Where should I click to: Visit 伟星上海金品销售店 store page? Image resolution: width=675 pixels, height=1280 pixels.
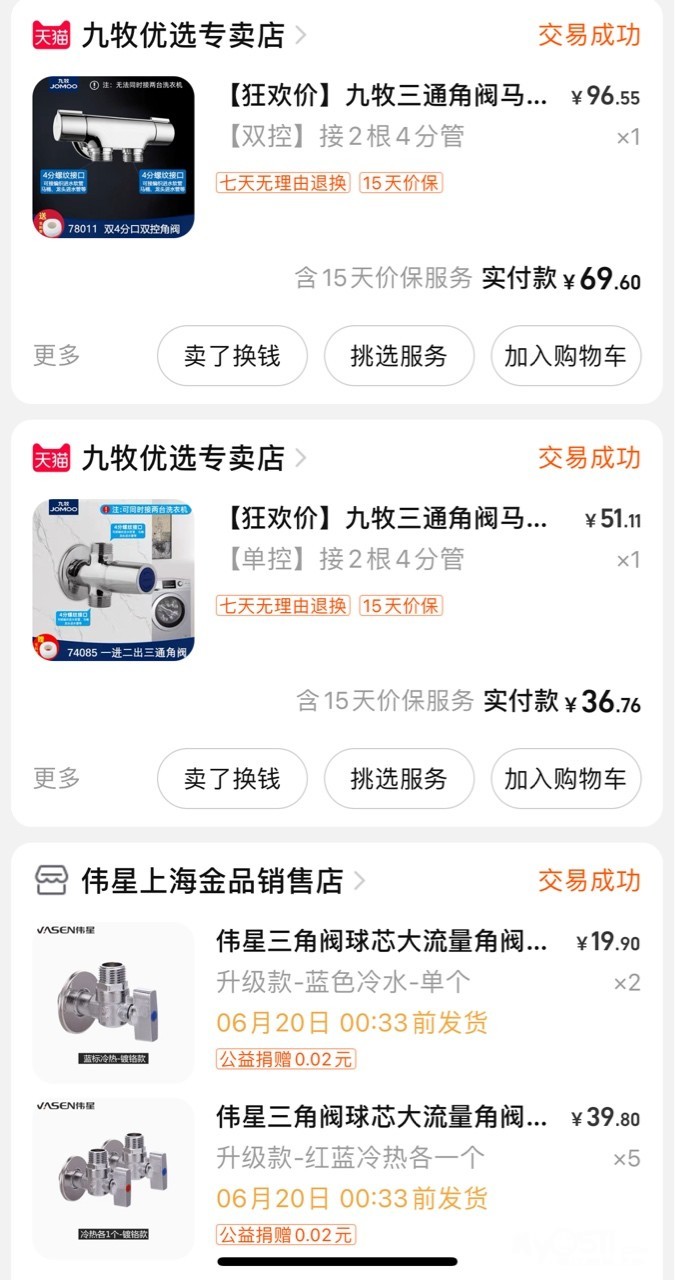(x=211, y=881)
